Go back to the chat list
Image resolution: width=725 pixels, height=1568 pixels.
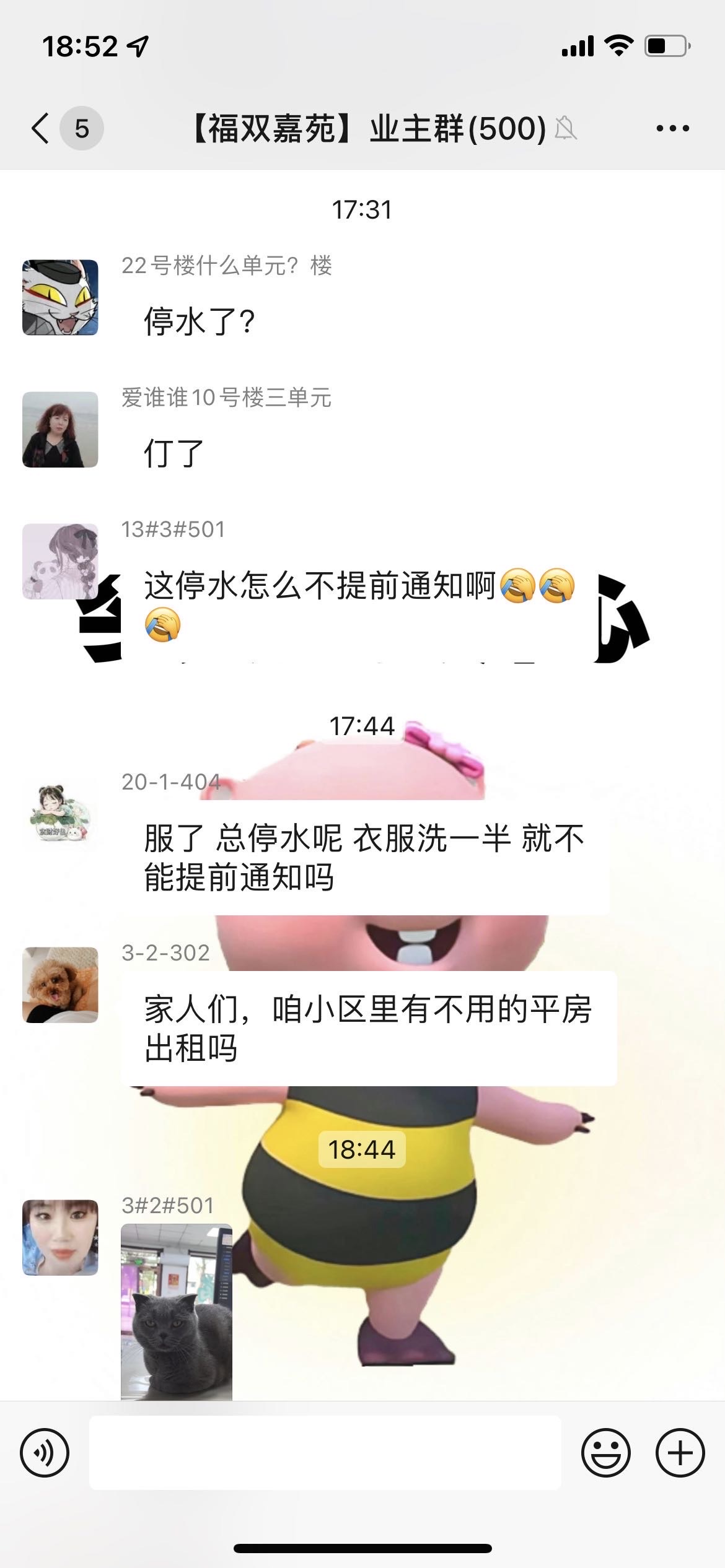41,129
